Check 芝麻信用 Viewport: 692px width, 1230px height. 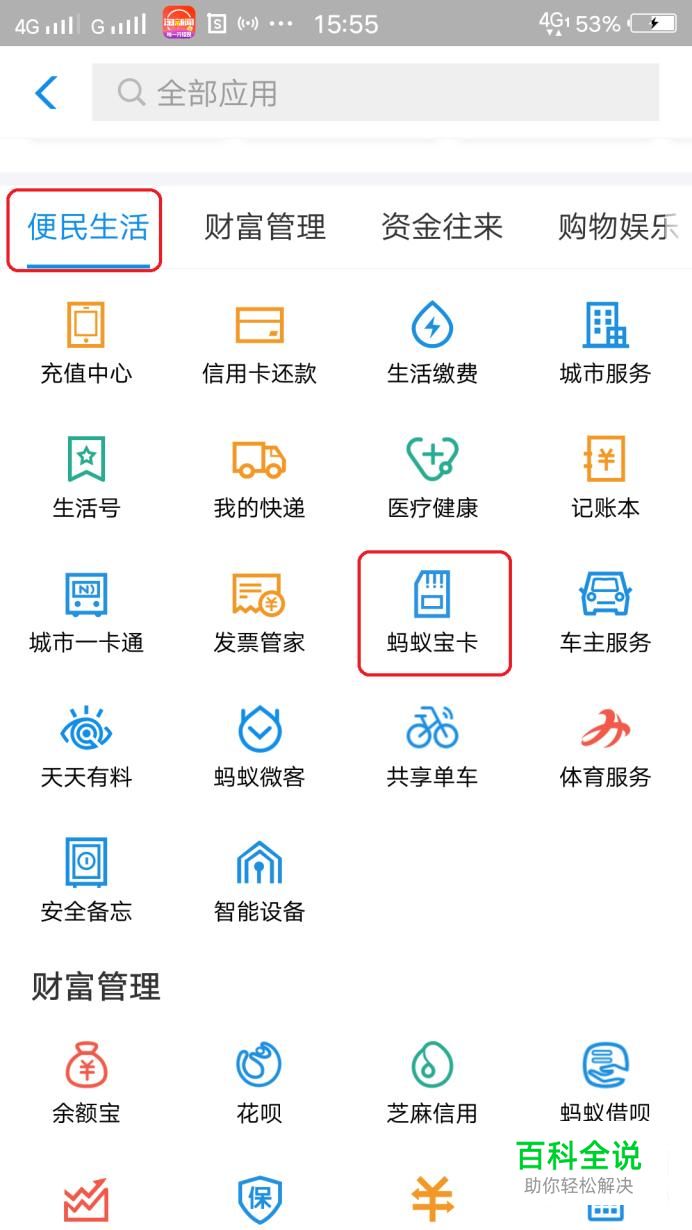tap(433, 1083)
